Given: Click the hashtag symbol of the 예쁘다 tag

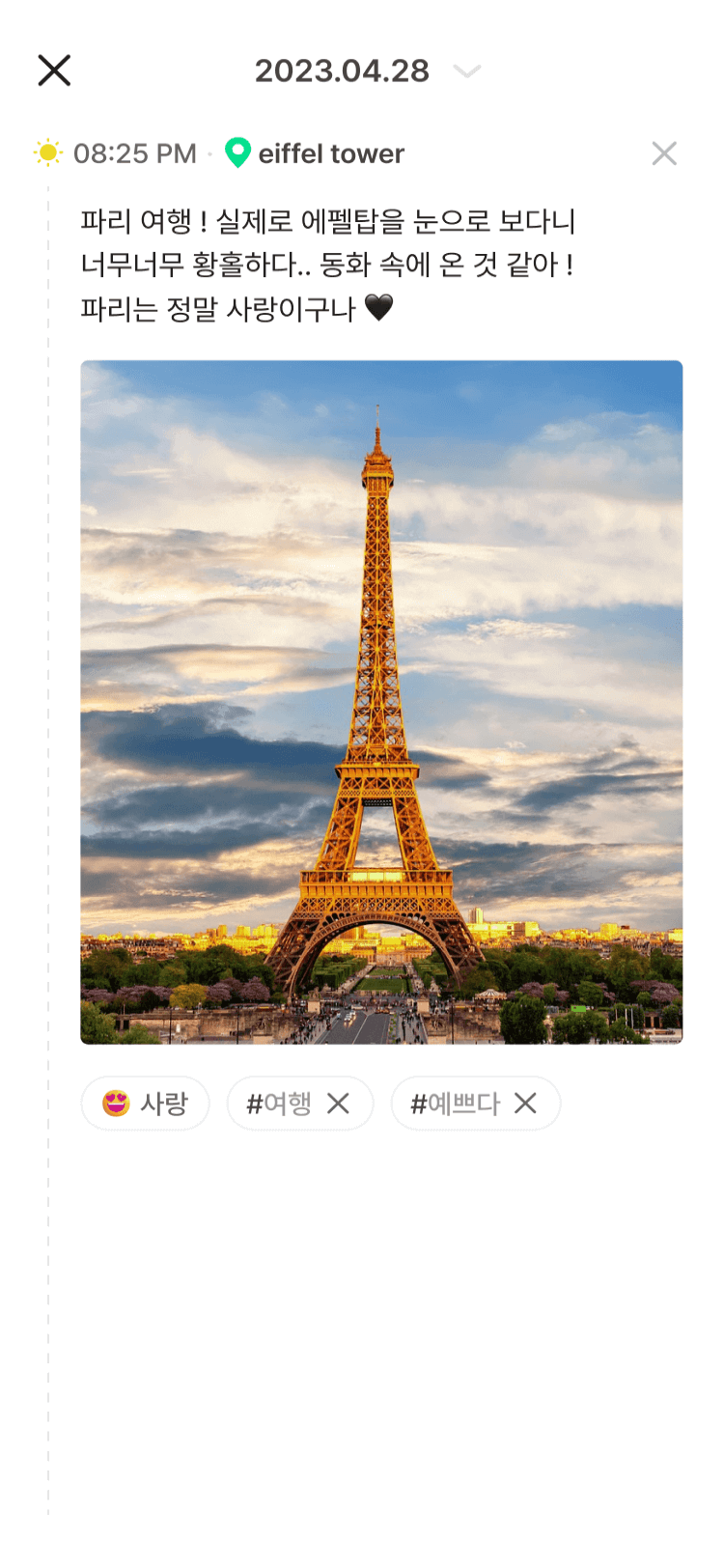Looking at the screenshot, I should [421, 1104].
